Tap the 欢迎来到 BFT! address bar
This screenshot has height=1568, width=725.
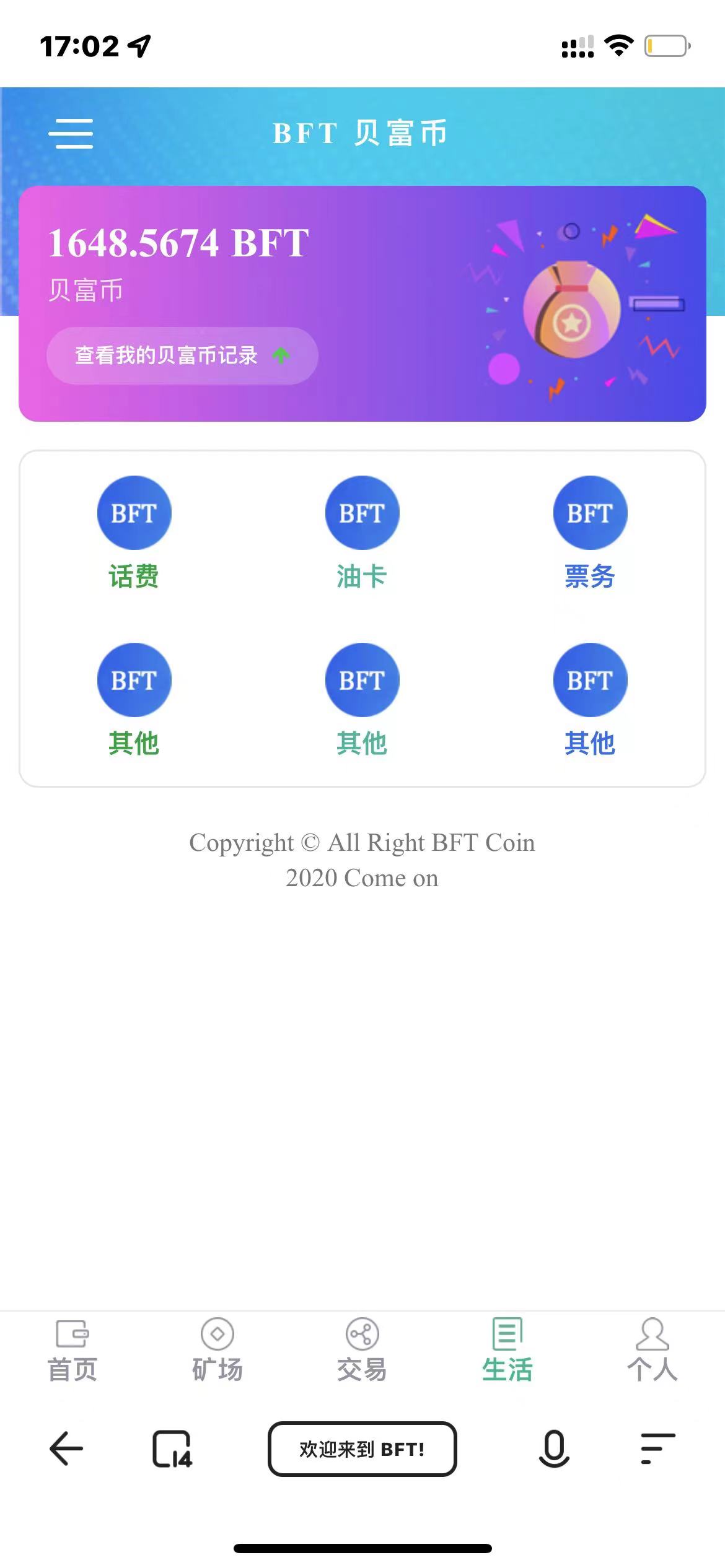click(x=362, y=1449)
